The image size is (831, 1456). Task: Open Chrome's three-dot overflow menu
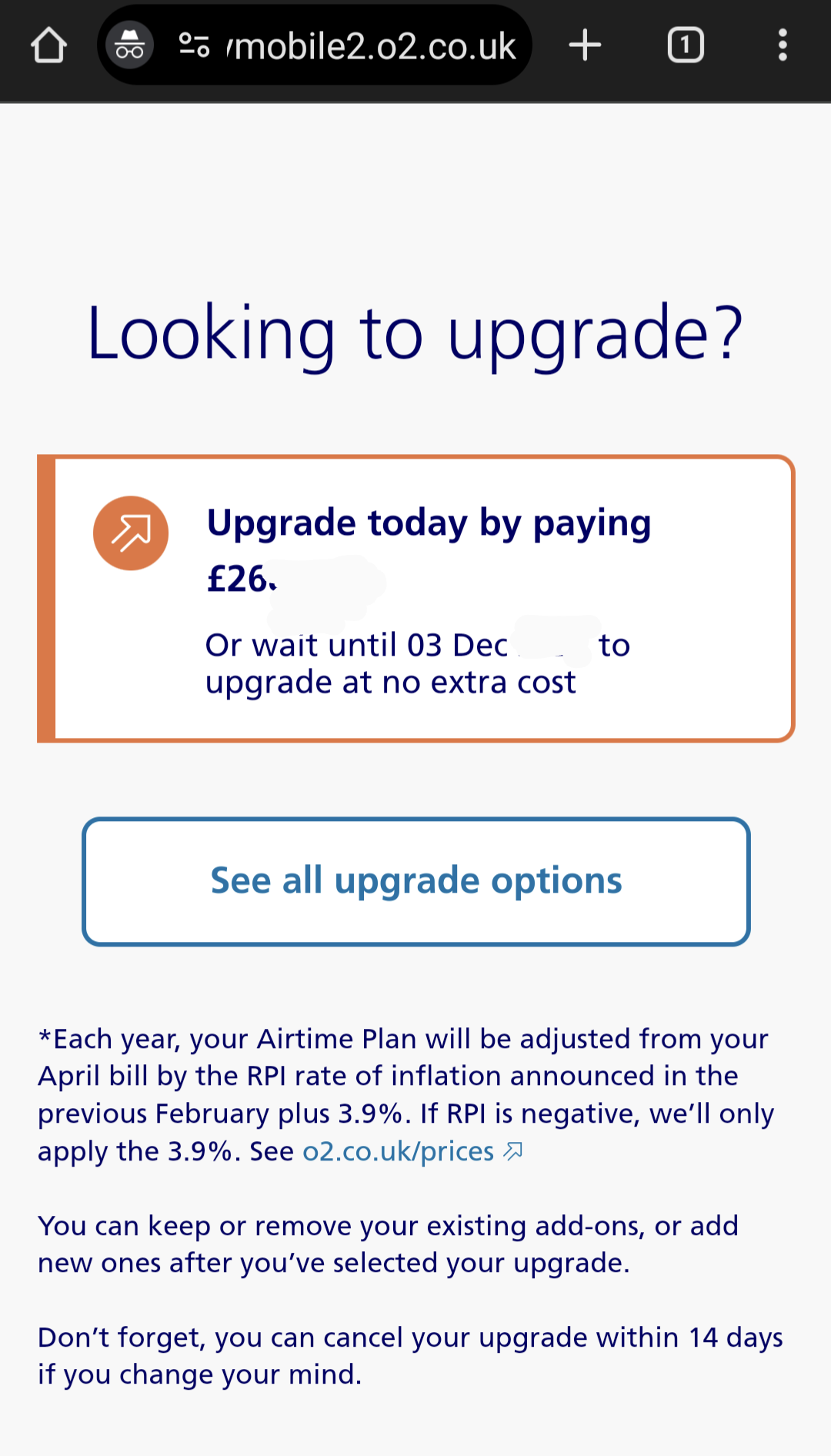click(x=783, y=44)
